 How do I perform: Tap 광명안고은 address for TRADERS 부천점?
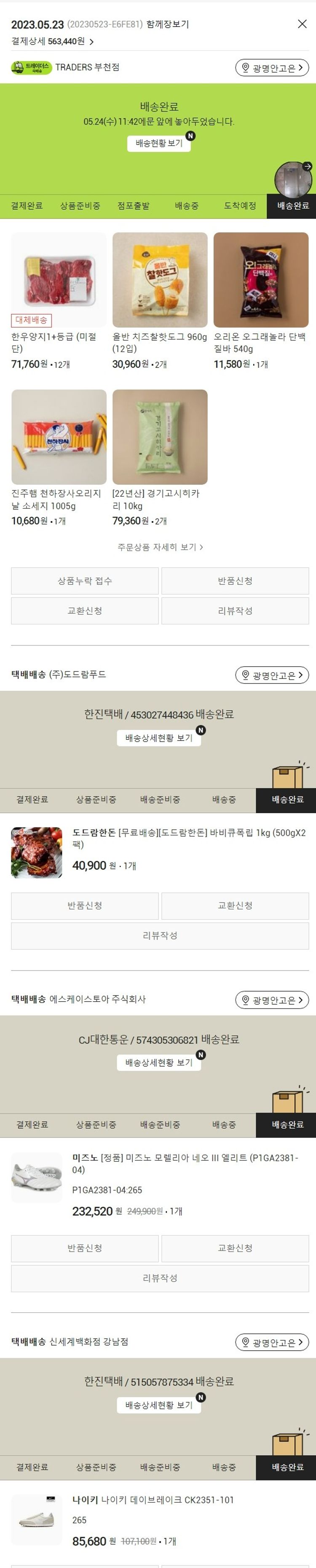point(272,68)
